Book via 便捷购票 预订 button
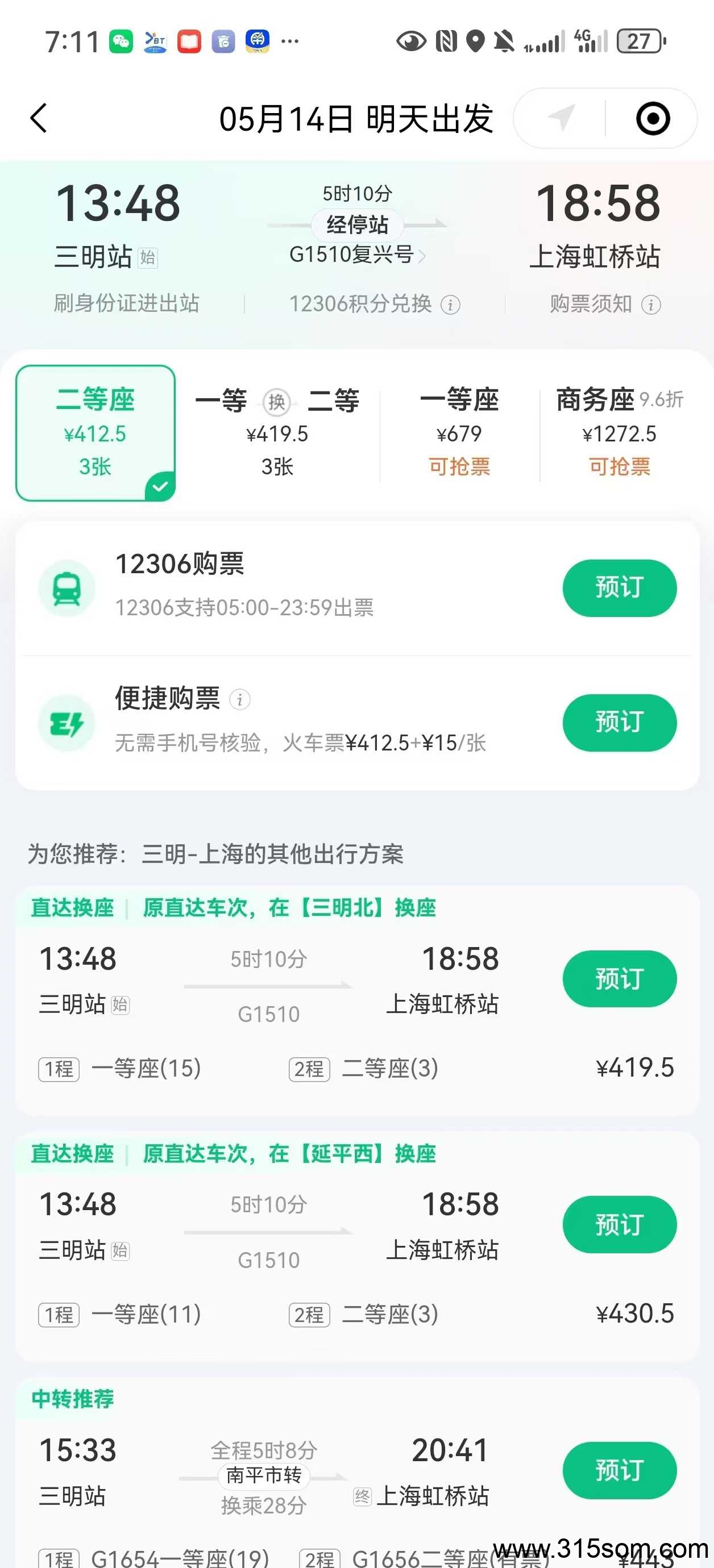This screenshot has width=714, height=1568. pyautogui.click(x=620, y=723)
